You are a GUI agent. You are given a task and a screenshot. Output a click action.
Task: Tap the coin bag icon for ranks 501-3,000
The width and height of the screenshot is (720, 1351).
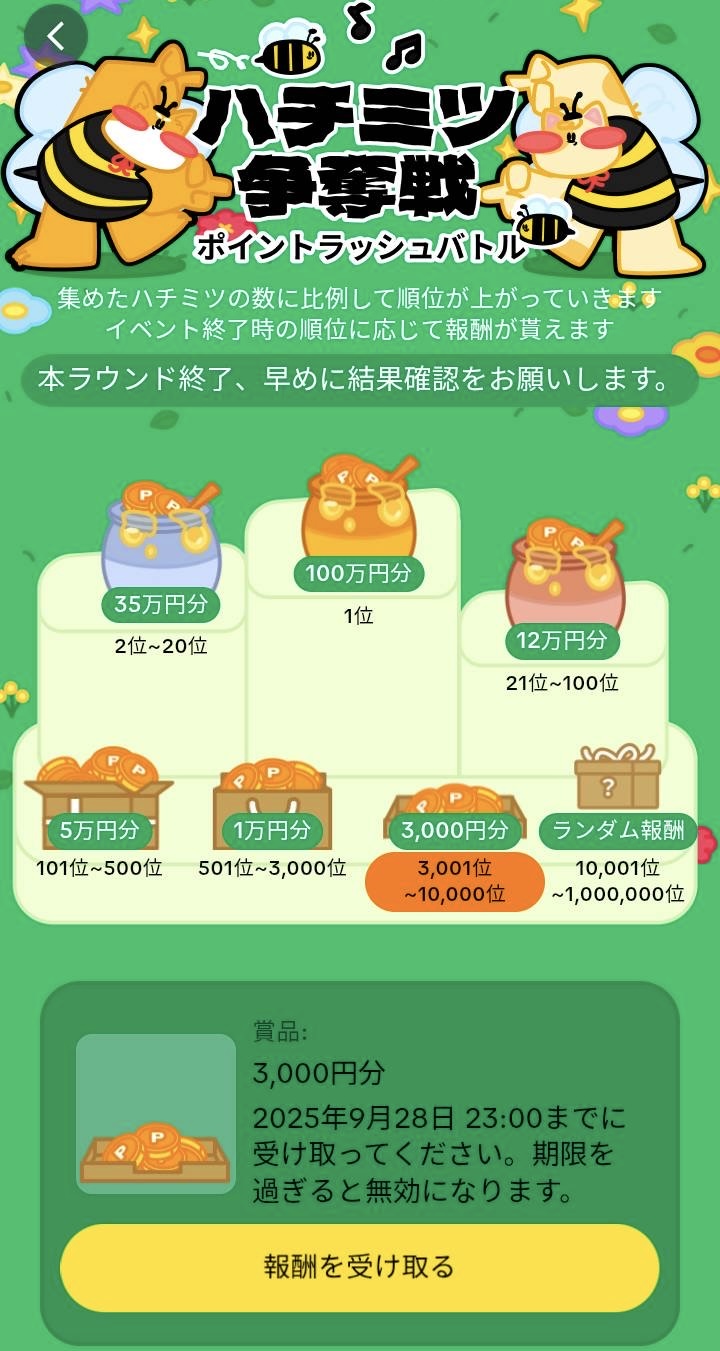(x=272, y=795)
